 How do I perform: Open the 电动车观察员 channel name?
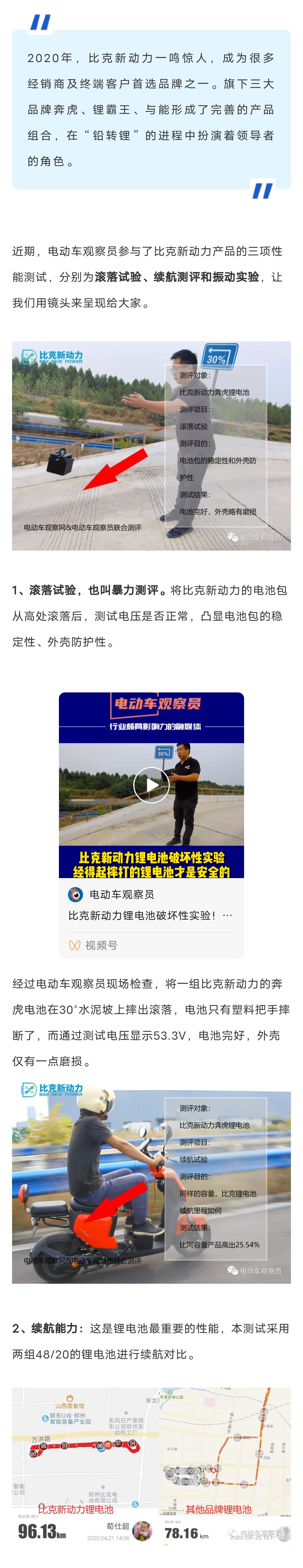tap(121, 894)
